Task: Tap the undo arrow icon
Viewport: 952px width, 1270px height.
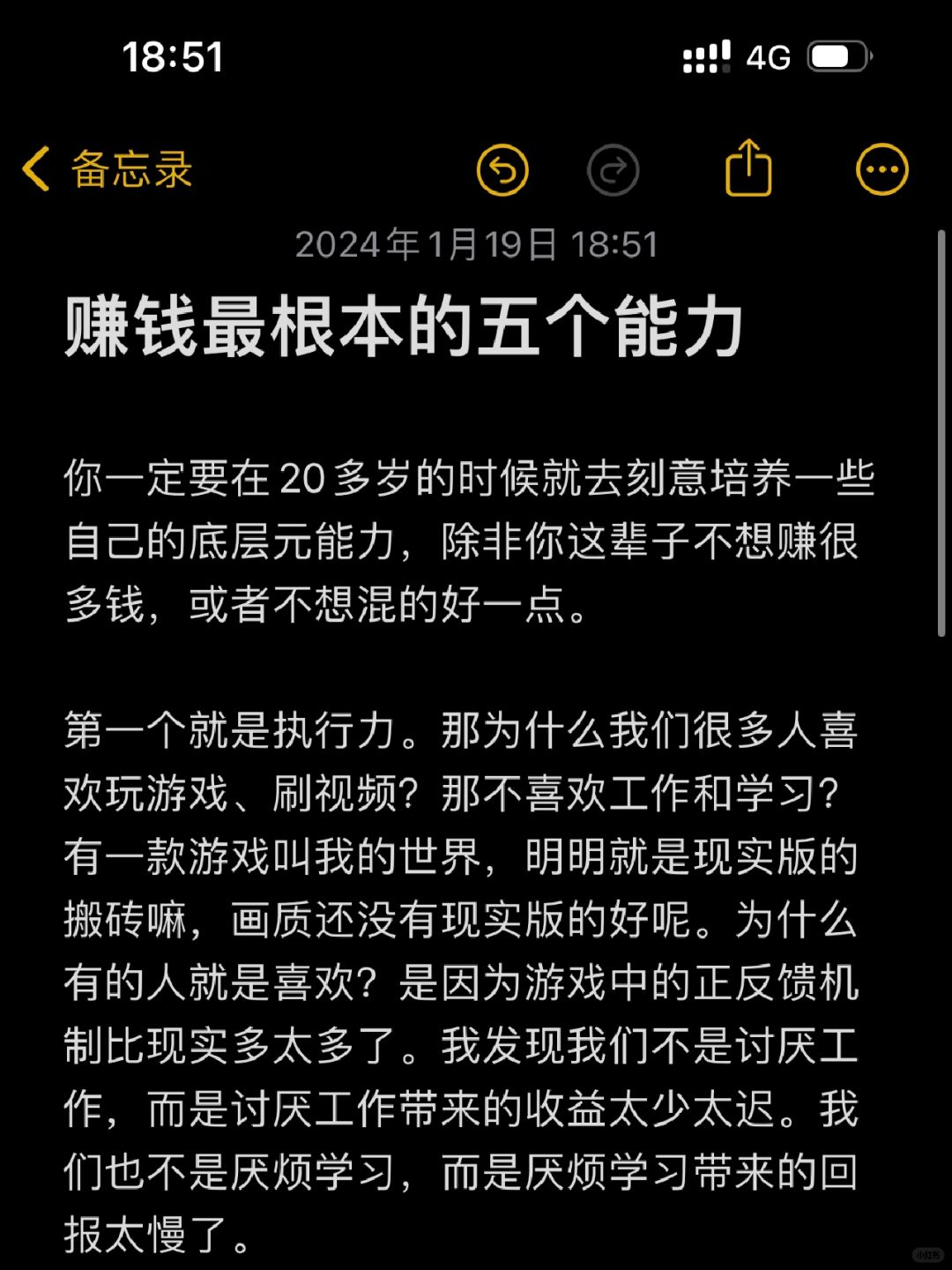Action: click(x=503, y=168)
